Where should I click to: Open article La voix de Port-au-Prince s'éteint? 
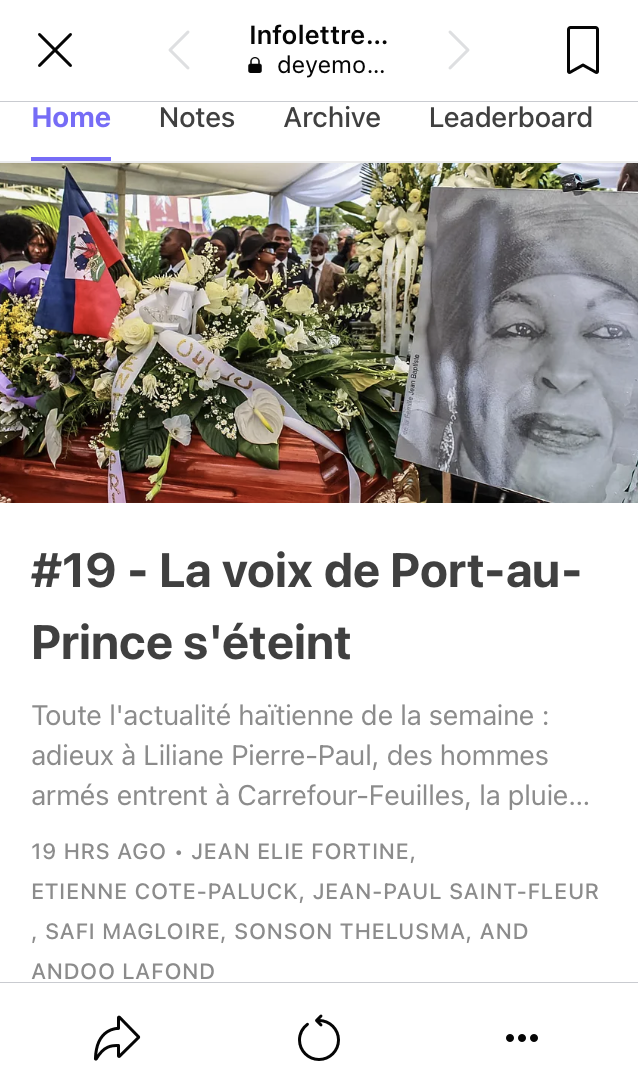[x=306, y=606]
